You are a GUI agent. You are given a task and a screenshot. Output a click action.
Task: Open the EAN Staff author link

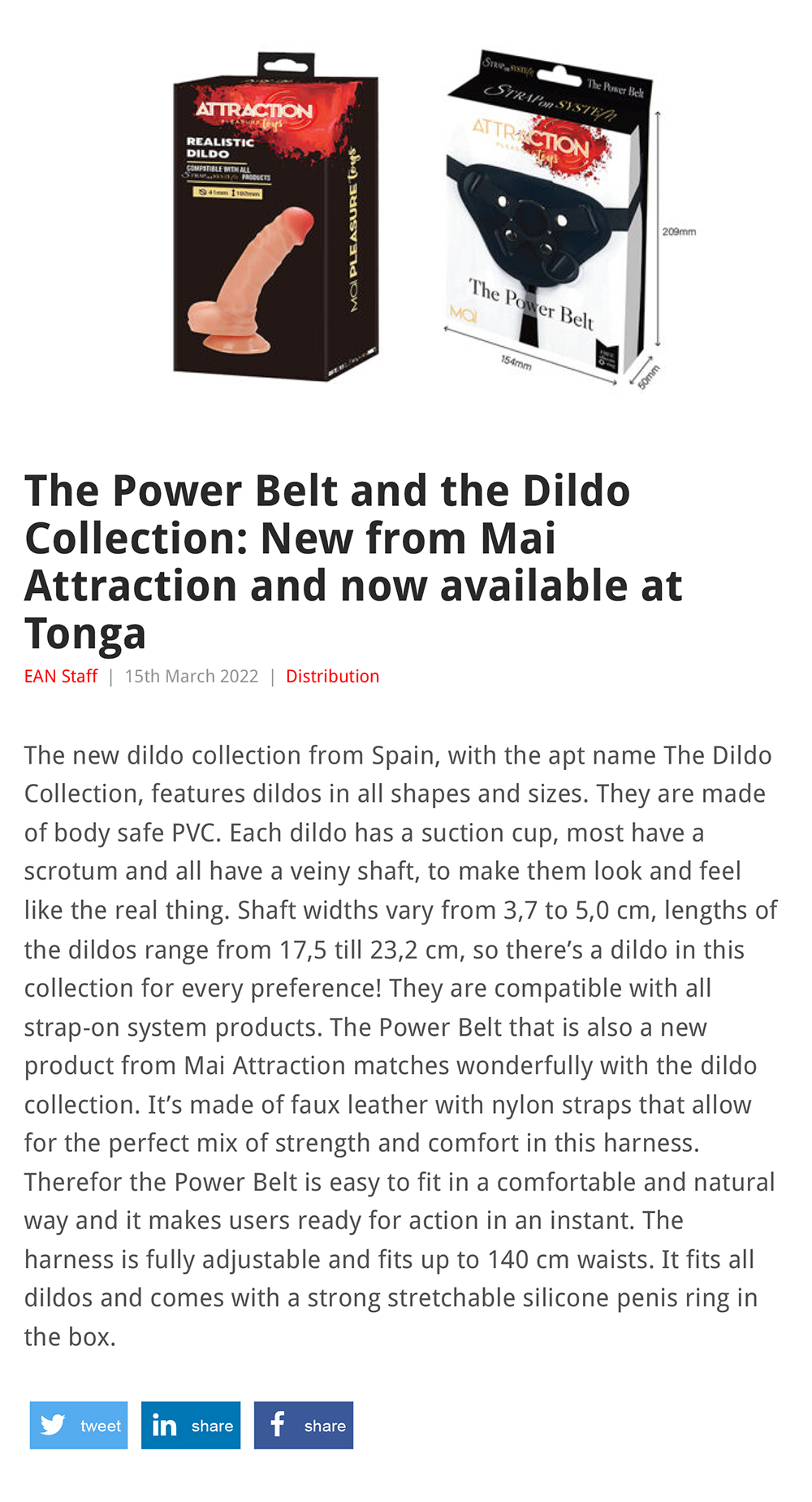[61, 676]
